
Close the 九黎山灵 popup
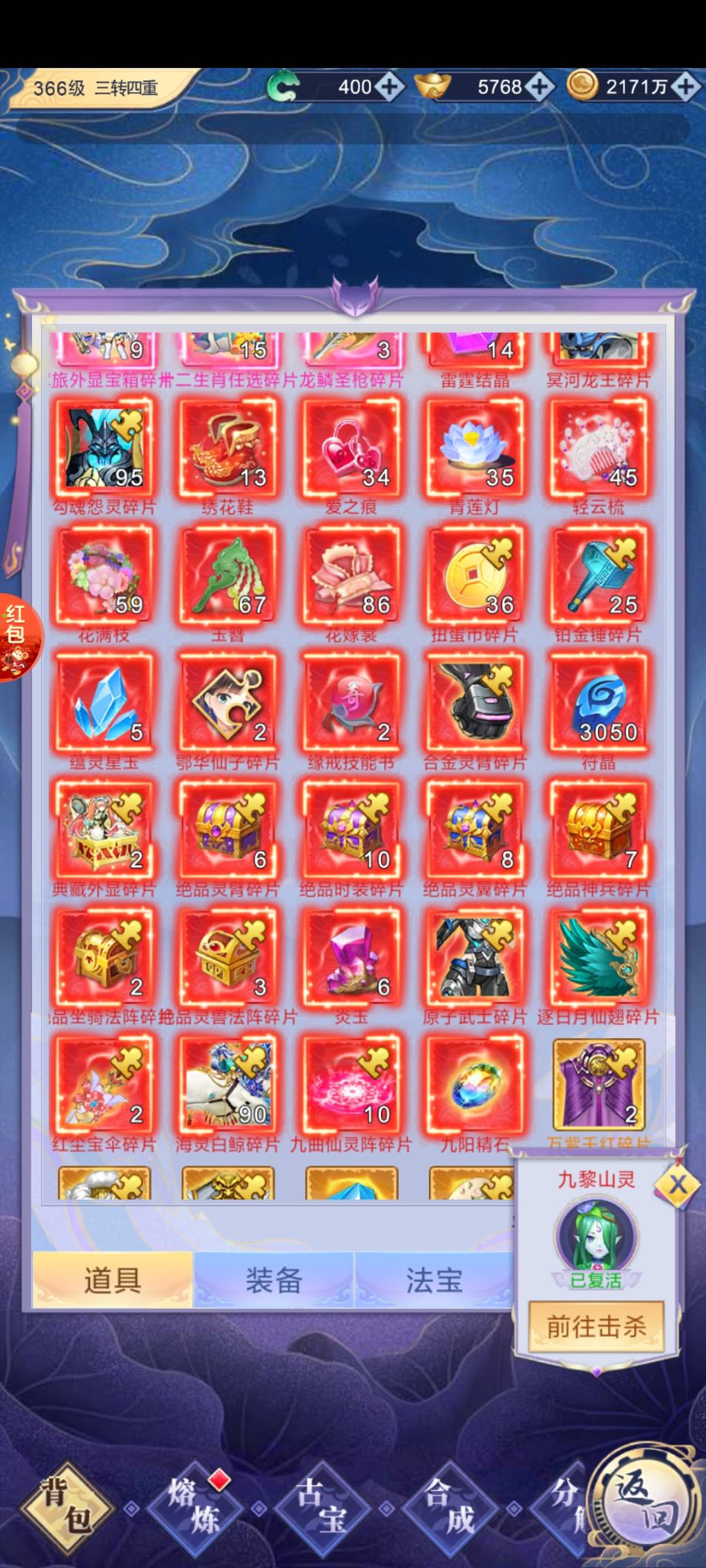pyautogui.click(x=677, y=1184)
